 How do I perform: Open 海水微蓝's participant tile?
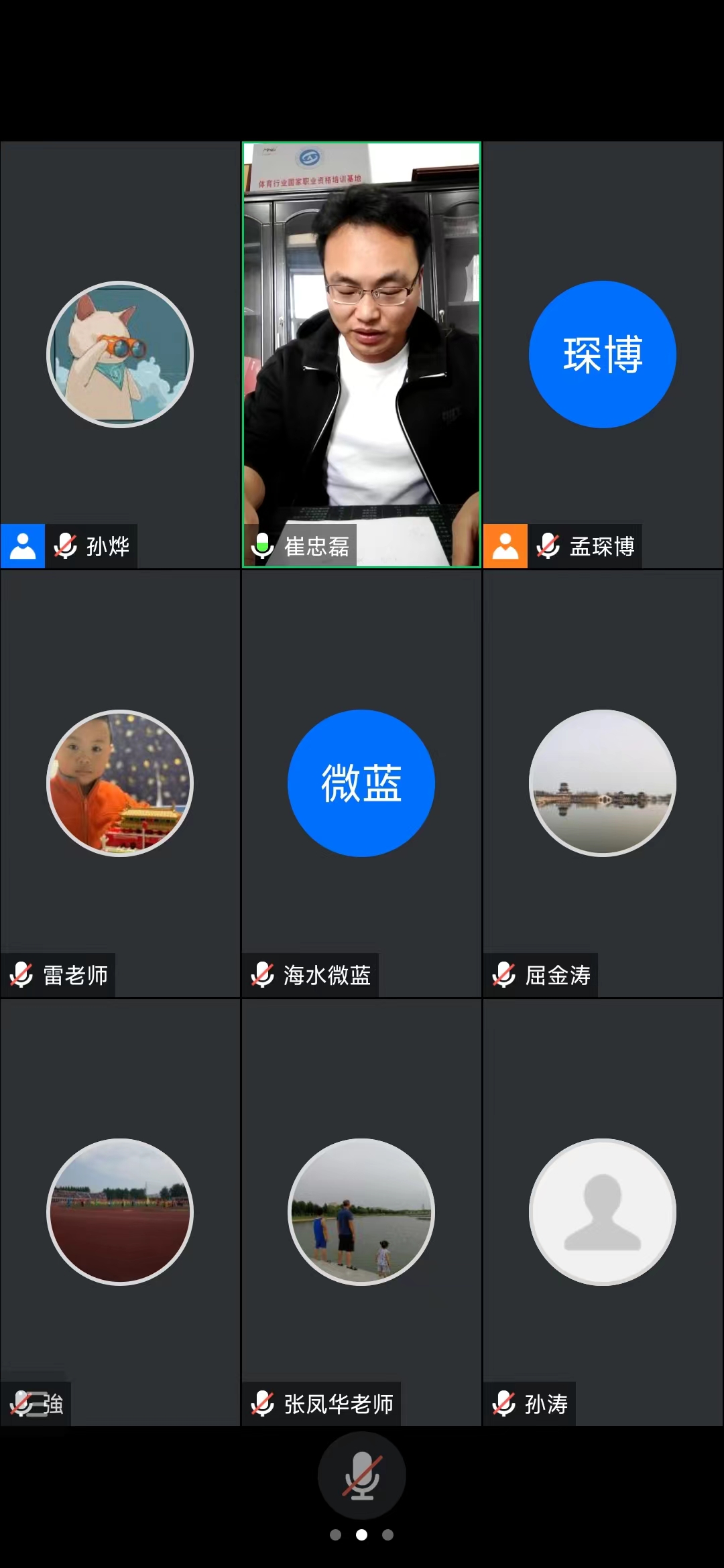(361, 783)
